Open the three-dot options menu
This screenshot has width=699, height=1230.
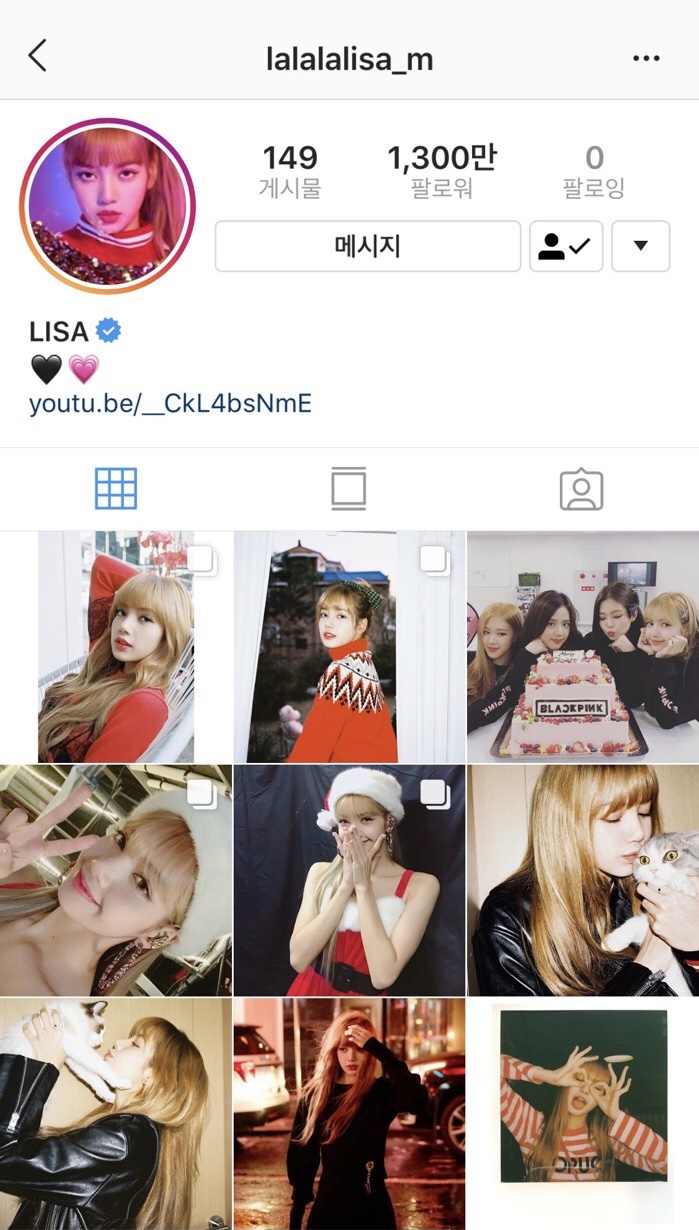646,58
